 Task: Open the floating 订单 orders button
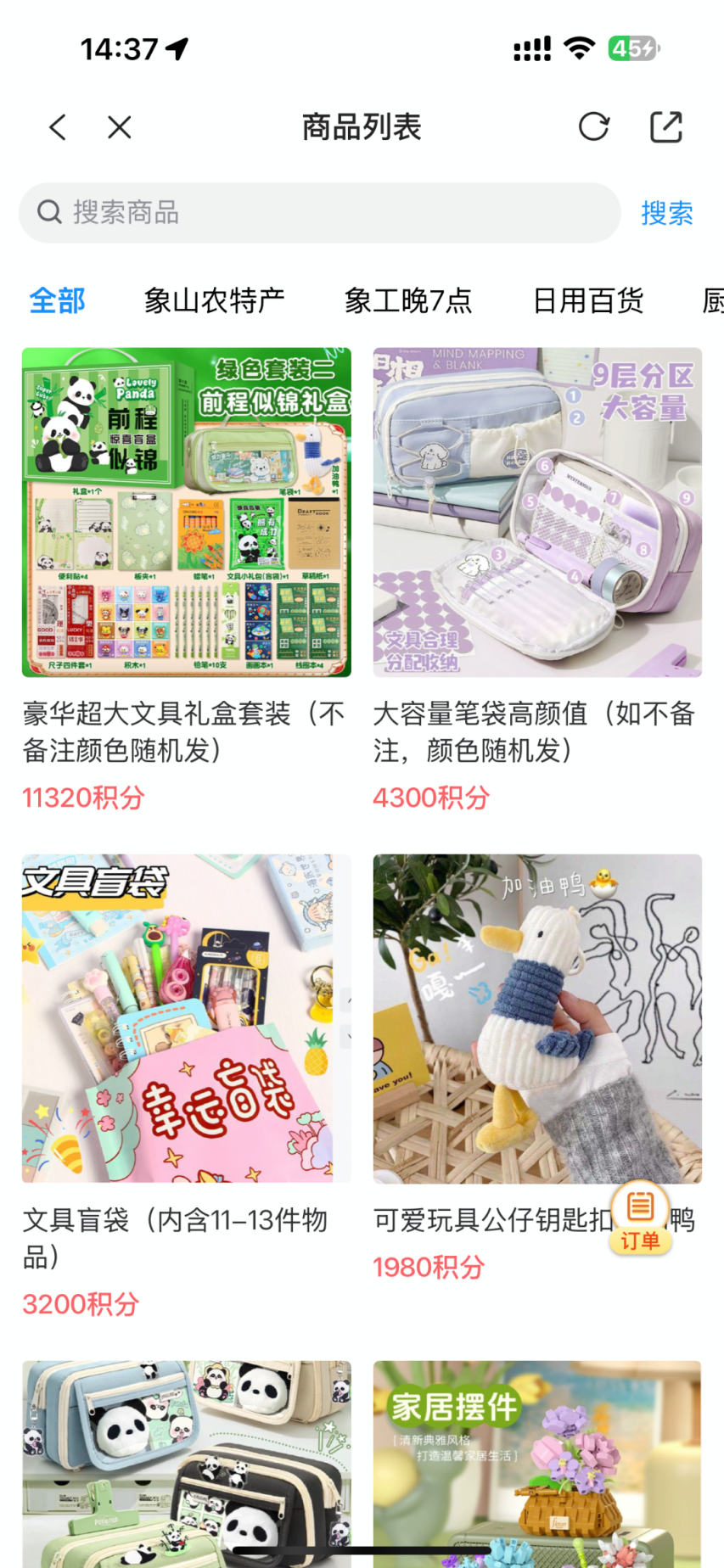[640, 1217]
